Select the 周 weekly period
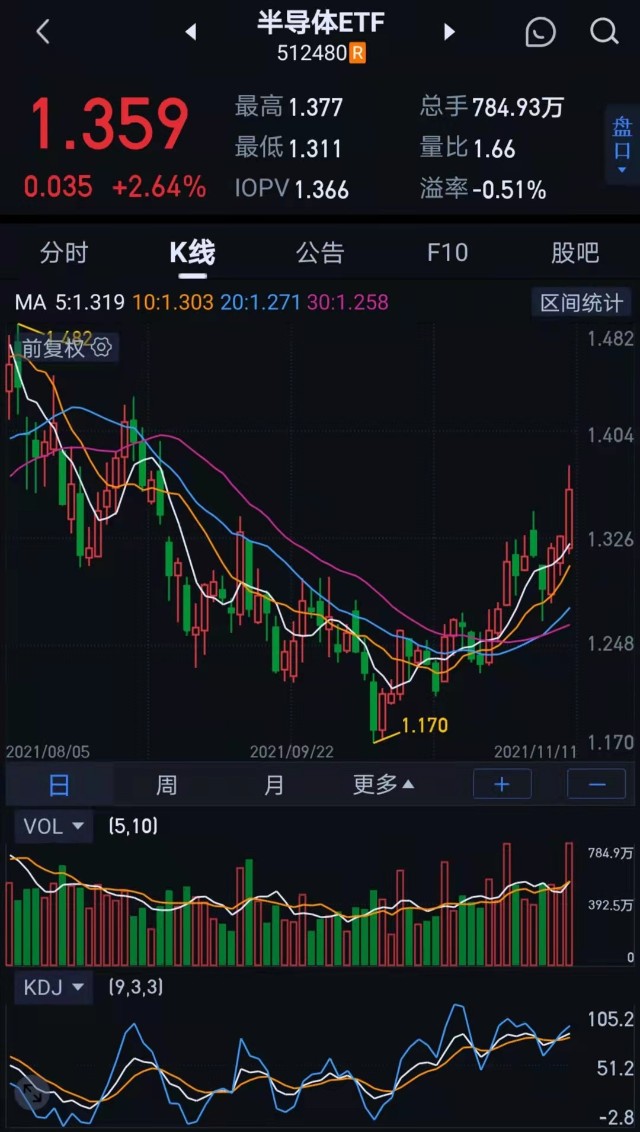Viewport: 640px width, 1132px height. coord(167,785)
